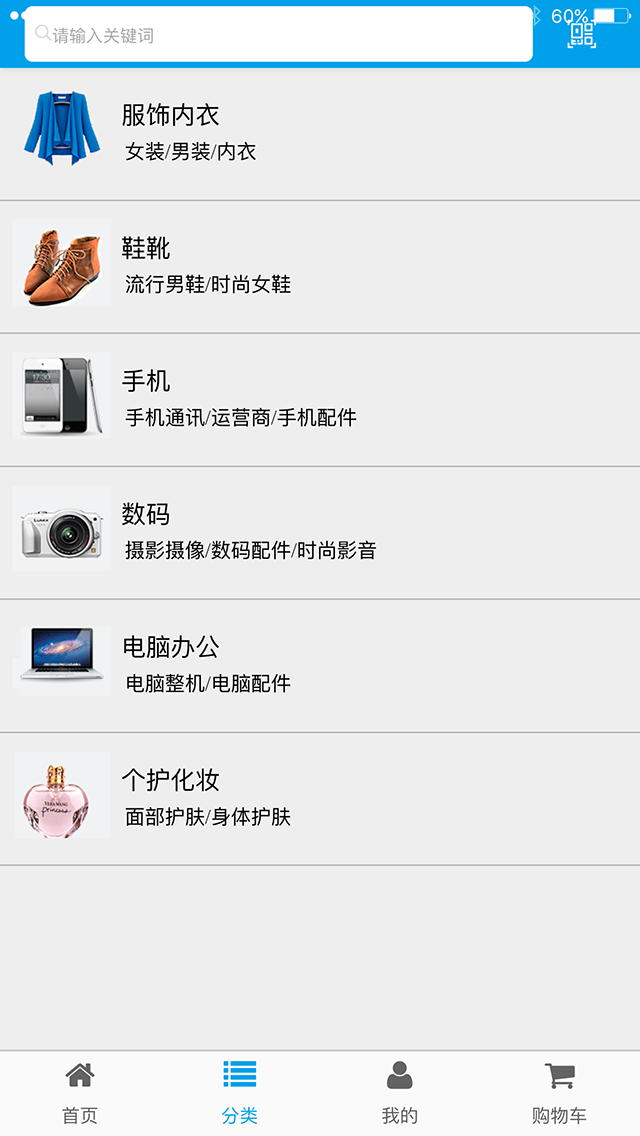Open the 电脑办公 category
640x1136 pixels.
(x=320, y=665)
